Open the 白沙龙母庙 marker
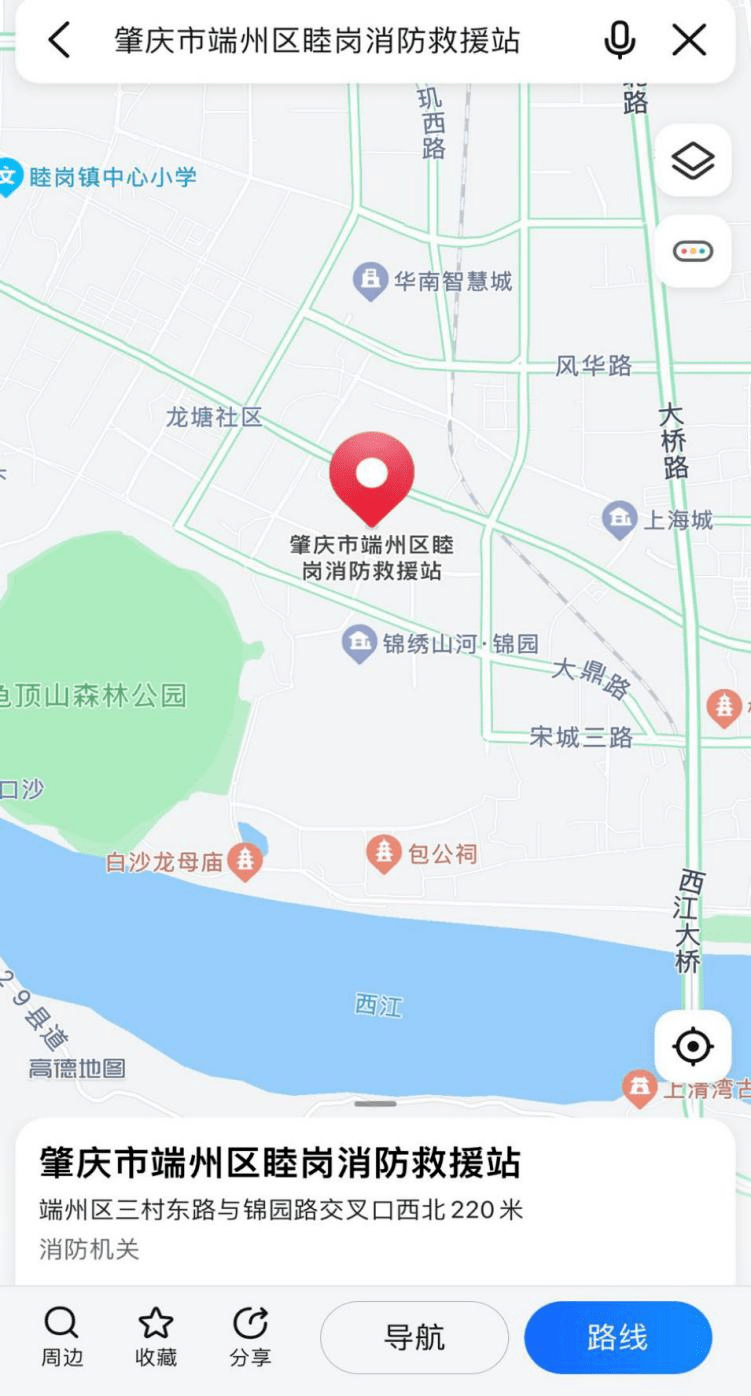751x1396 pixels. [x=245, y=861]
